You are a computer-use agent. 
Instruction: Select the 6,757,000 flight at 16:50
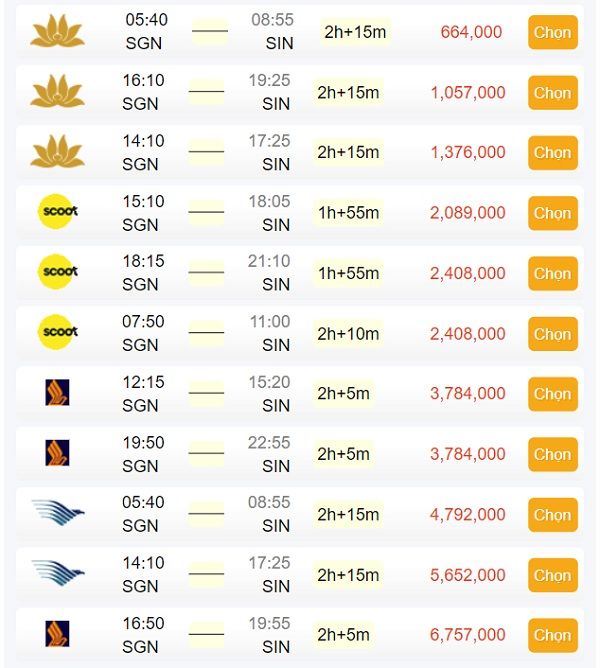(552, 635)
